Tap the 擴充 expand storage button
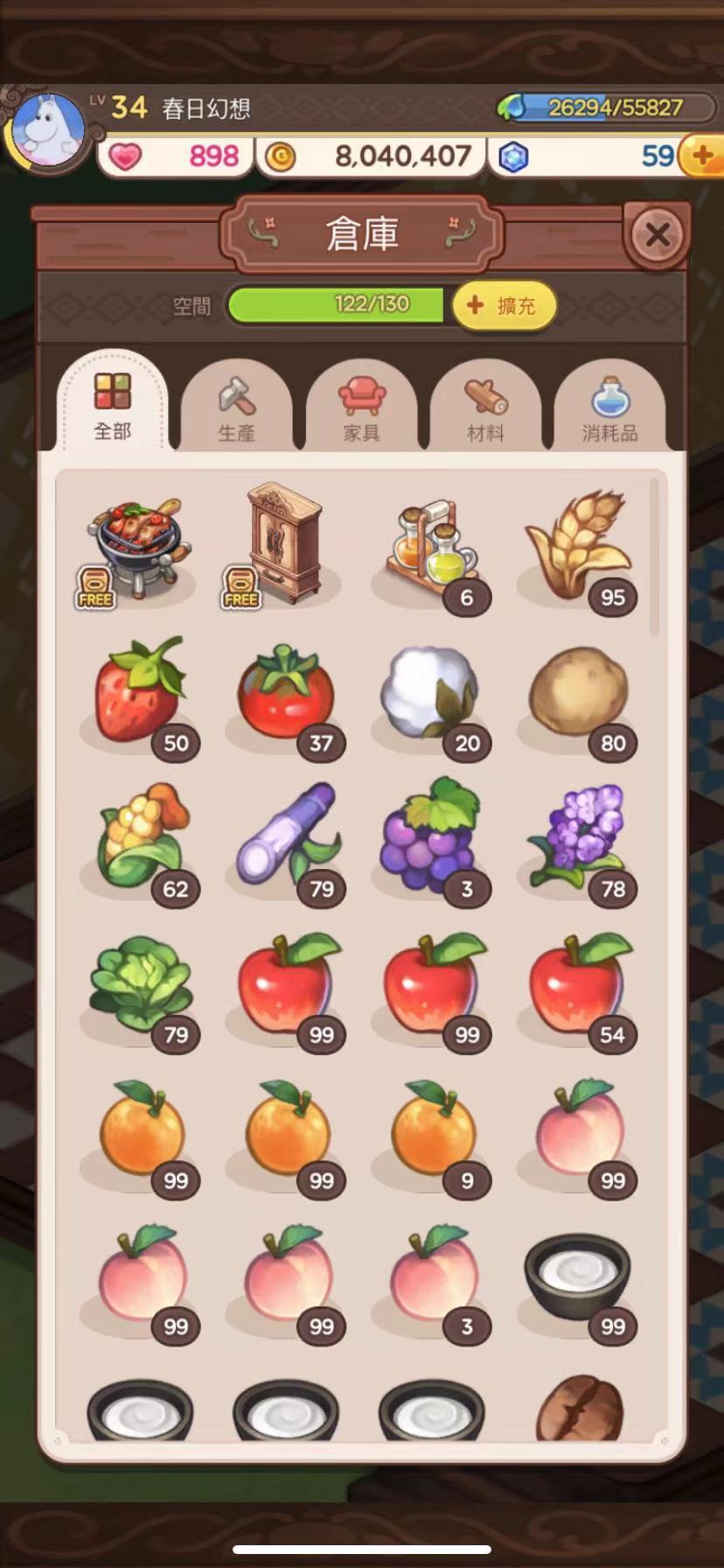The width and height of the screenshot is (724, 1568). tap(504, 305)
